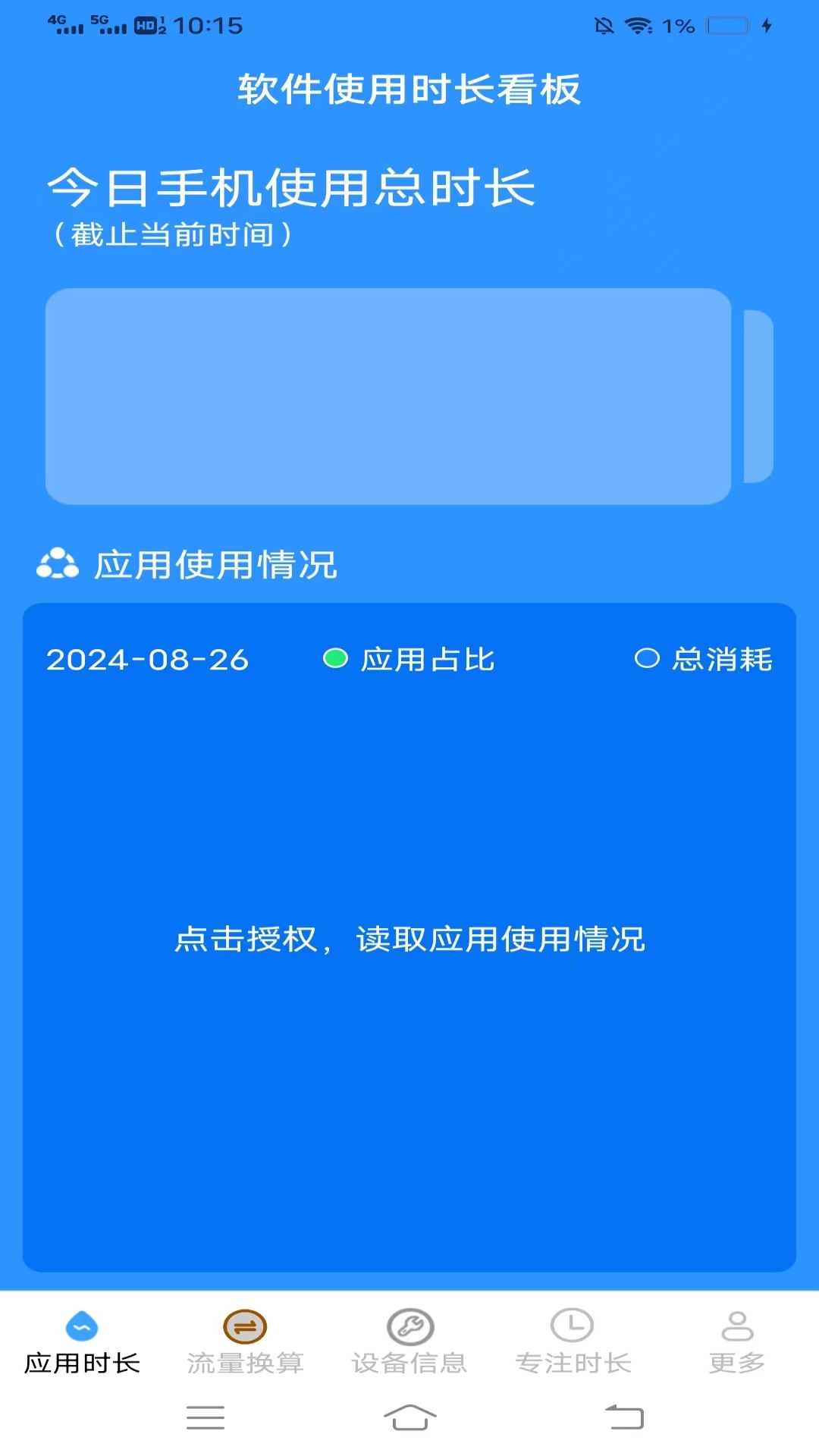Open the 2024-08-26 date selector

148,659
